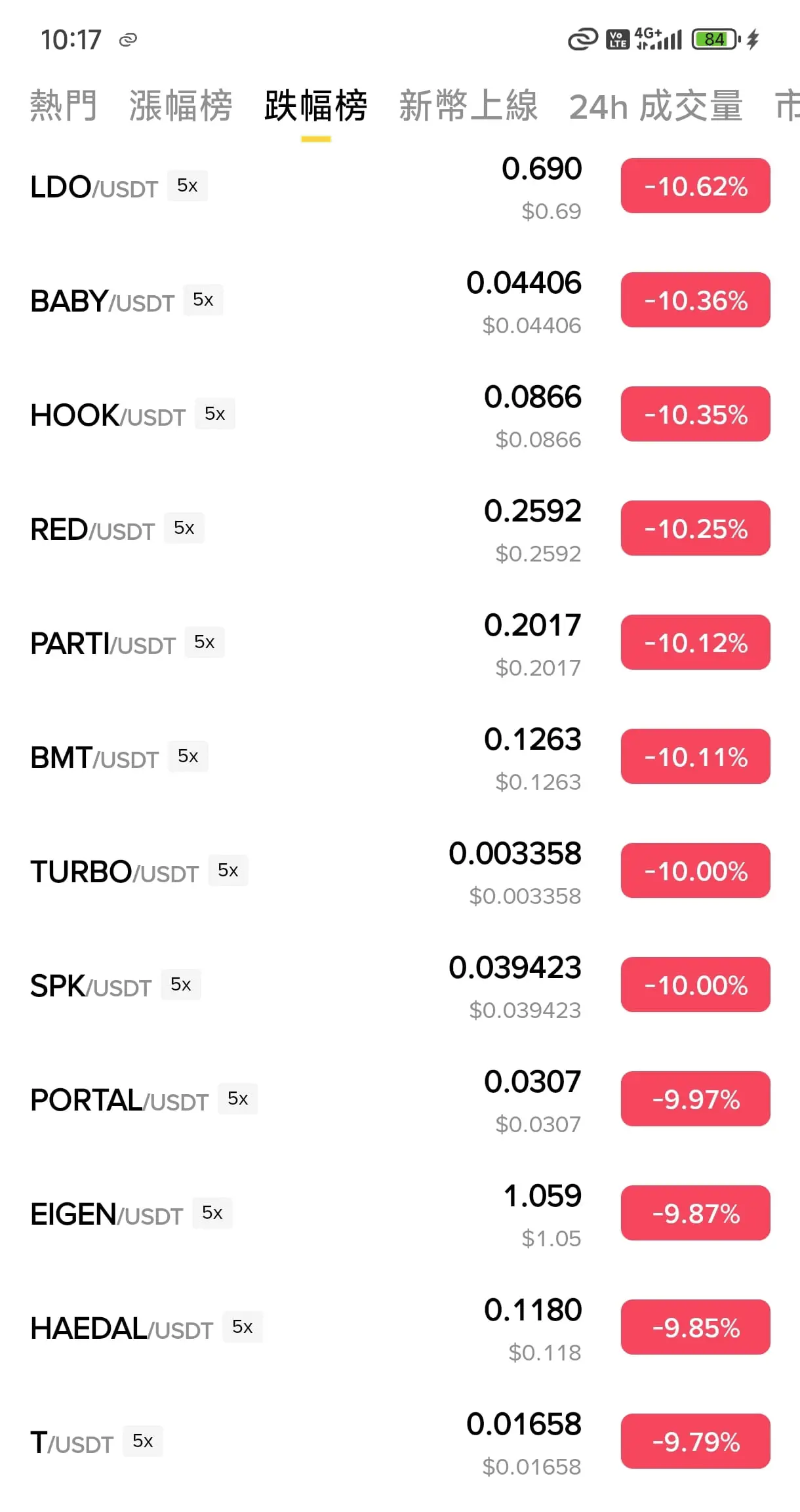Switch to the 漲幅榜 tab
This screenshot has height=1512, width=800.
(181, 106)
